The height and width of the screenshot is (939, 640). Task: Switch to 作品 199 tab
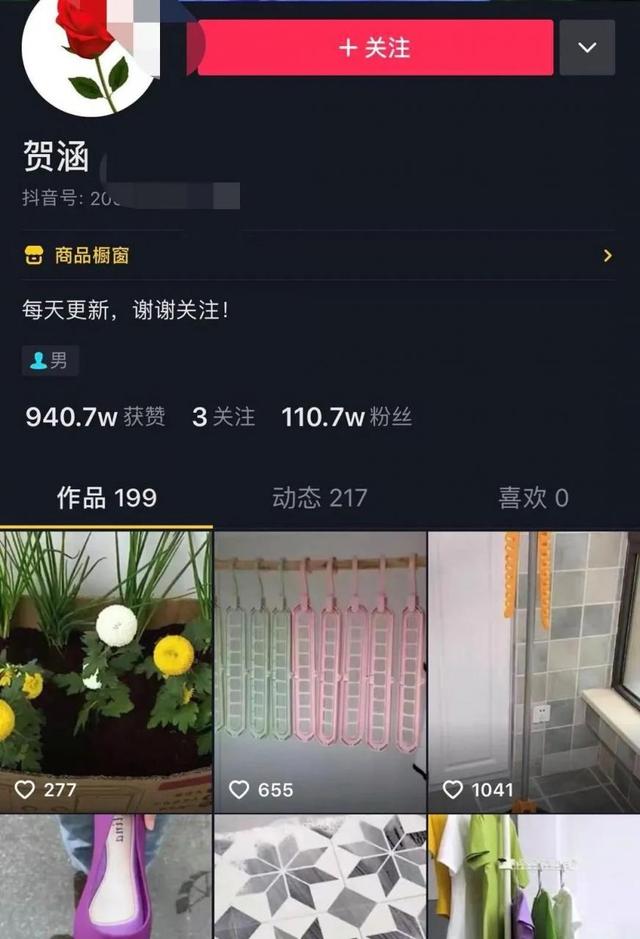pos(106,498)
